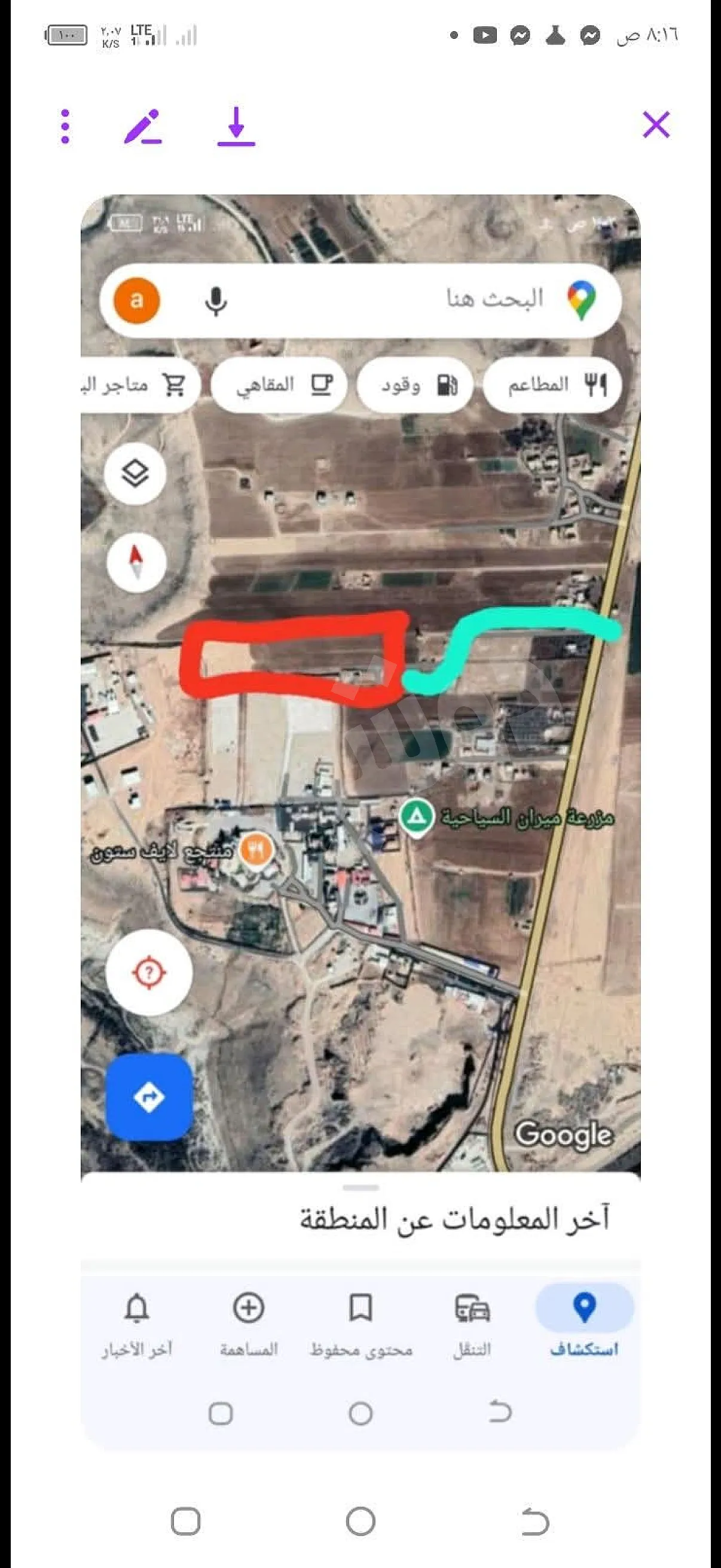
Task: Open recent apps from the navigation bar
Action: pyautogui.click(x=185, y=1521)
